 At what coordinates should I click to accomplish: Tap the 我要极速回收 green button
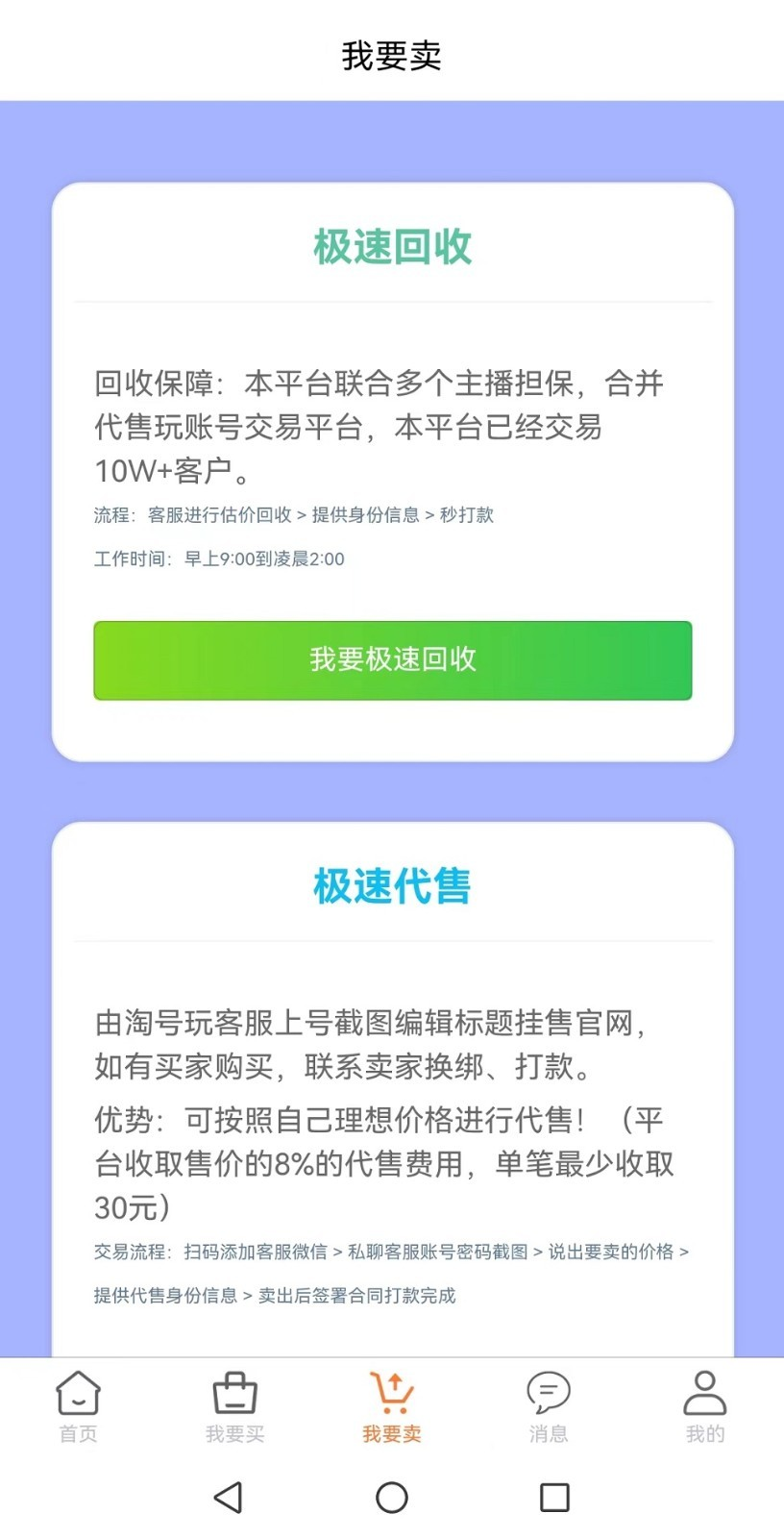click(392, 660)
